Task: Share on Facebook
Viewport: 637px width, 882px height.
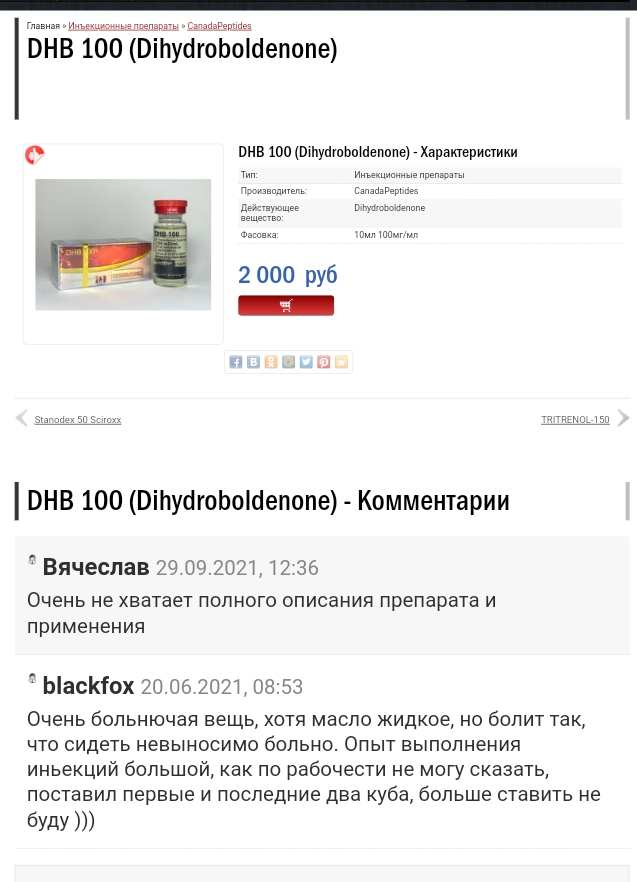Action: point(236,362)
